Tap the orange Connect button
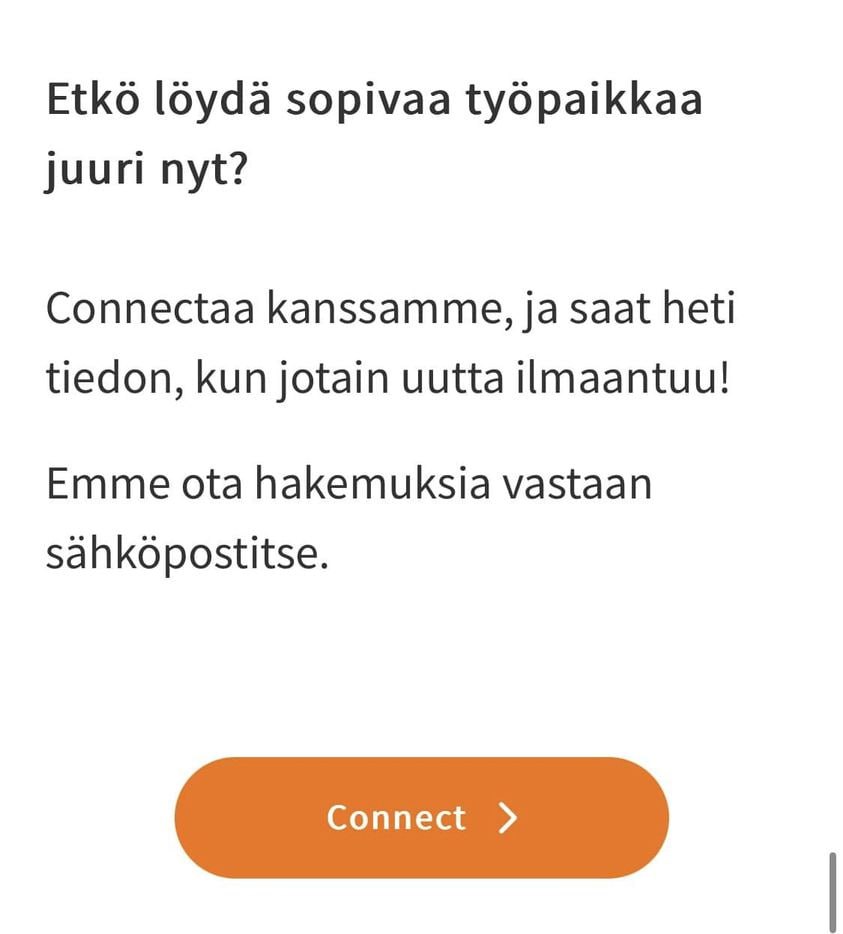The image size is (843, 934). (x=421, y=817)
